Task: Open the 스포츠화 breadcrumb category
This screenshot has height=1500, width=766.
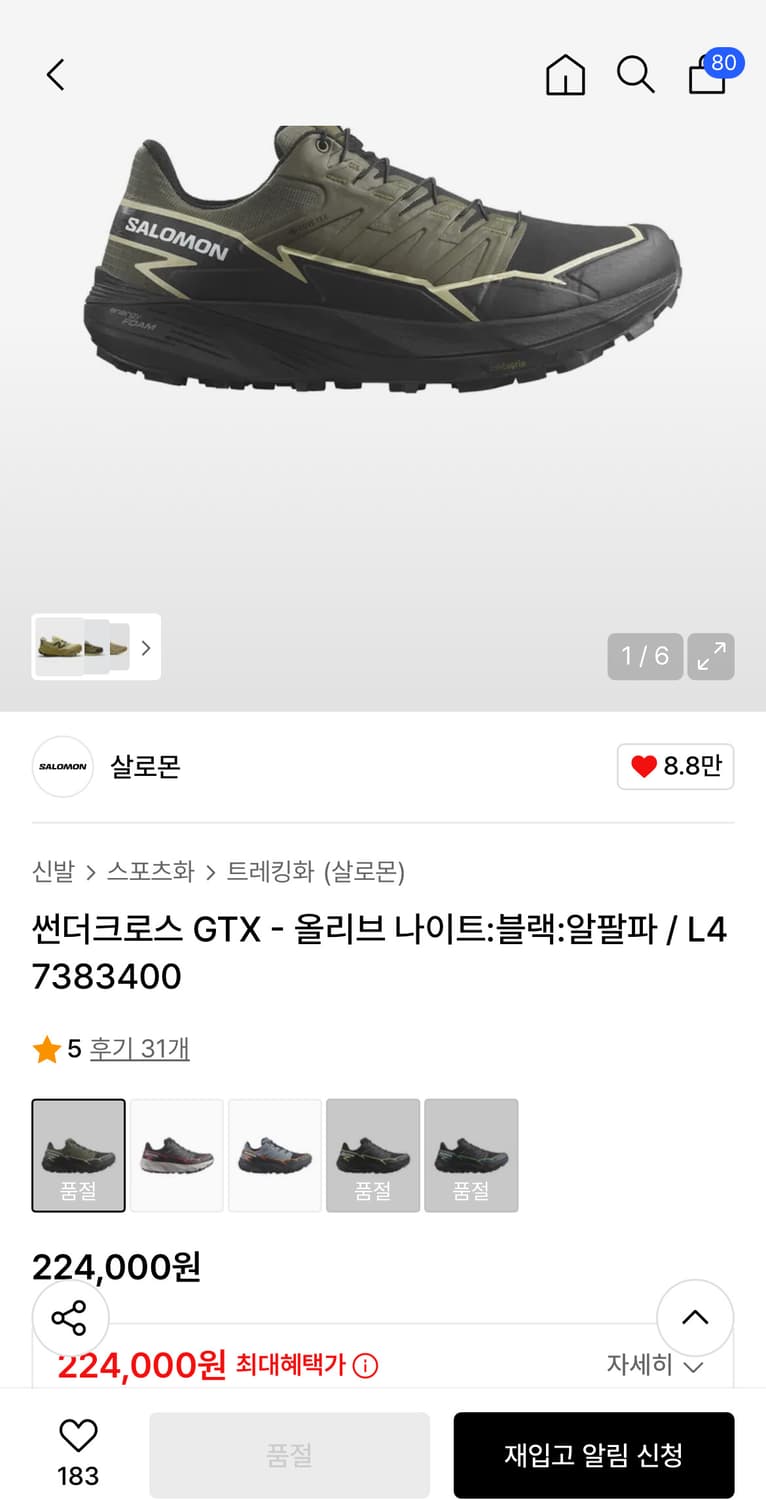Action: point(150,872)
